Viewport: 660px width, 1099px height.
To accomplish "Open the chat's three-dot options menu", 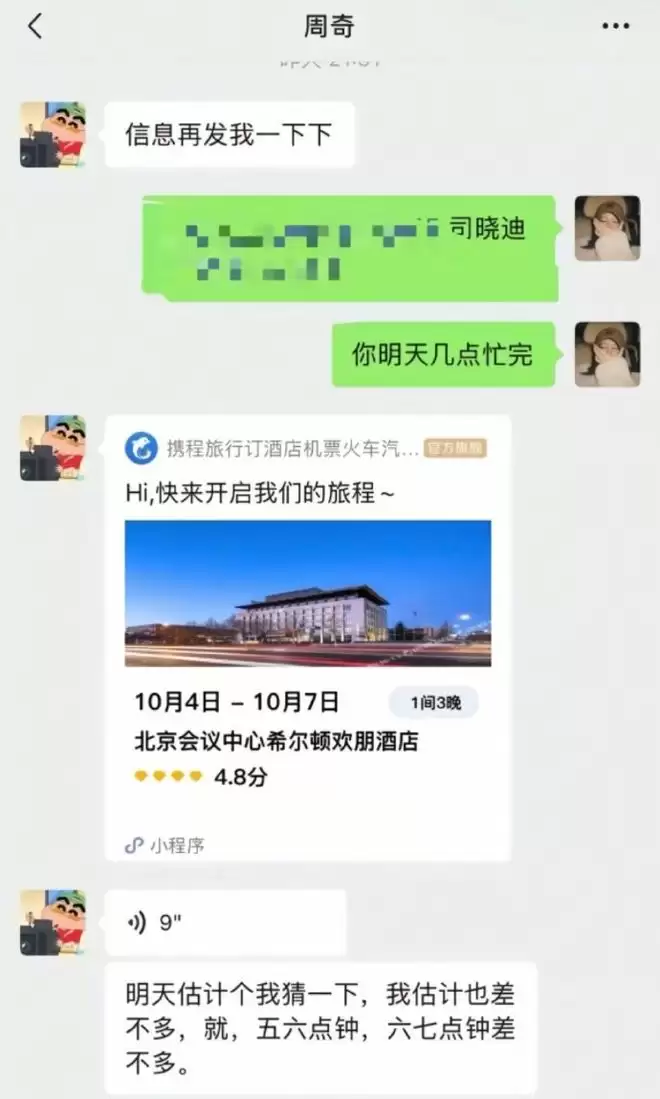I will (616, 27).
